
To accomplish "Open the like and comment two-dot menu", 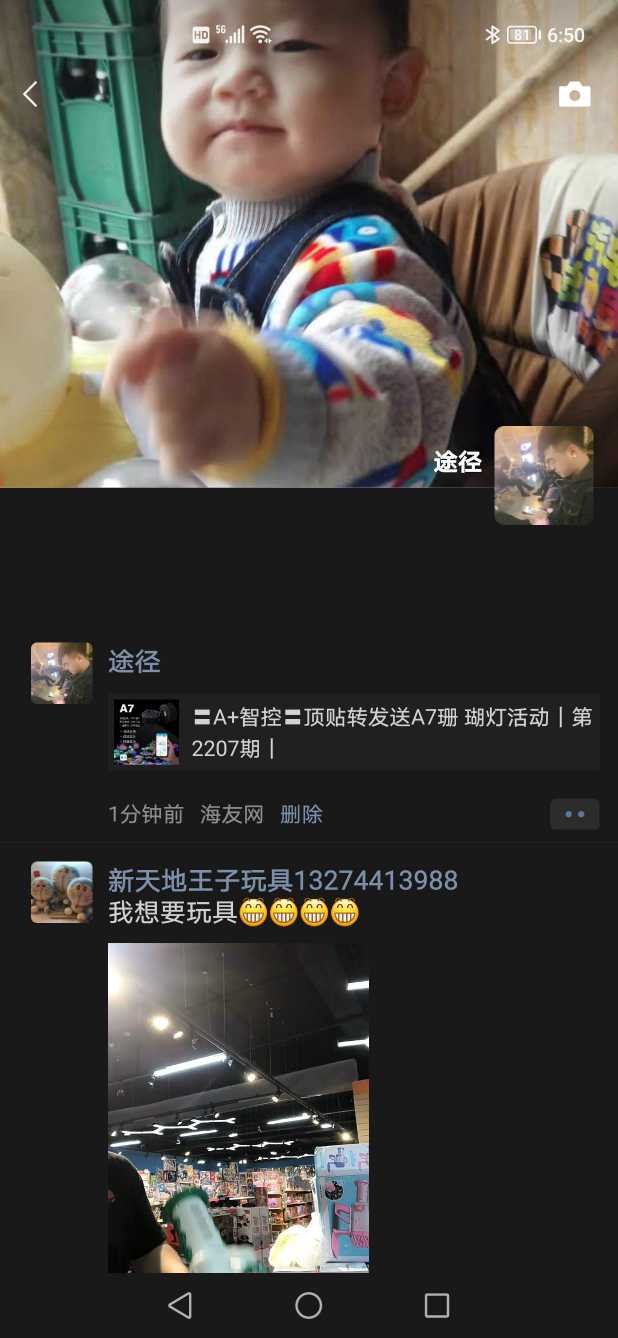I will pos(574,814).
